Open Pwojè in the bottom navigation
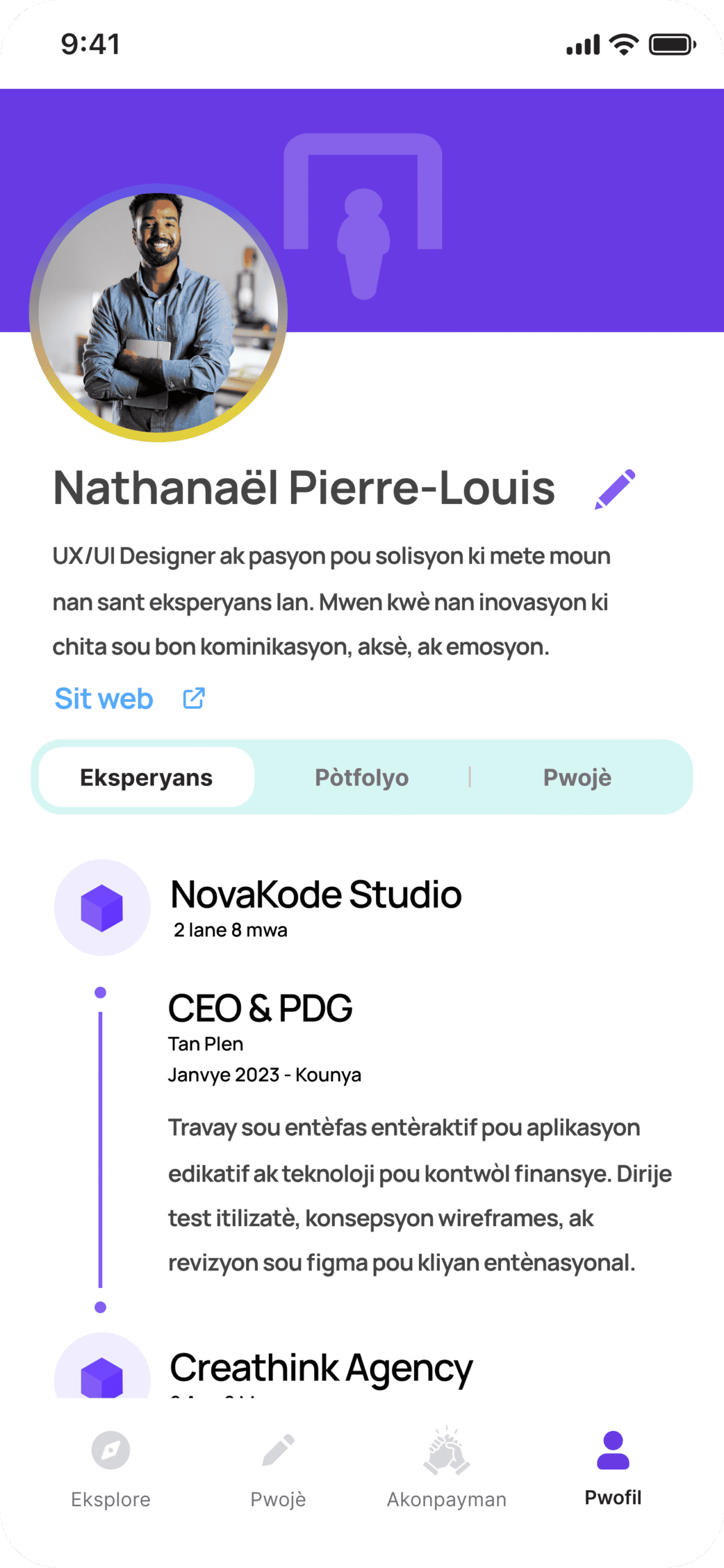The height and width of the screenshot is (1568, 724). tap(278, 1467)
